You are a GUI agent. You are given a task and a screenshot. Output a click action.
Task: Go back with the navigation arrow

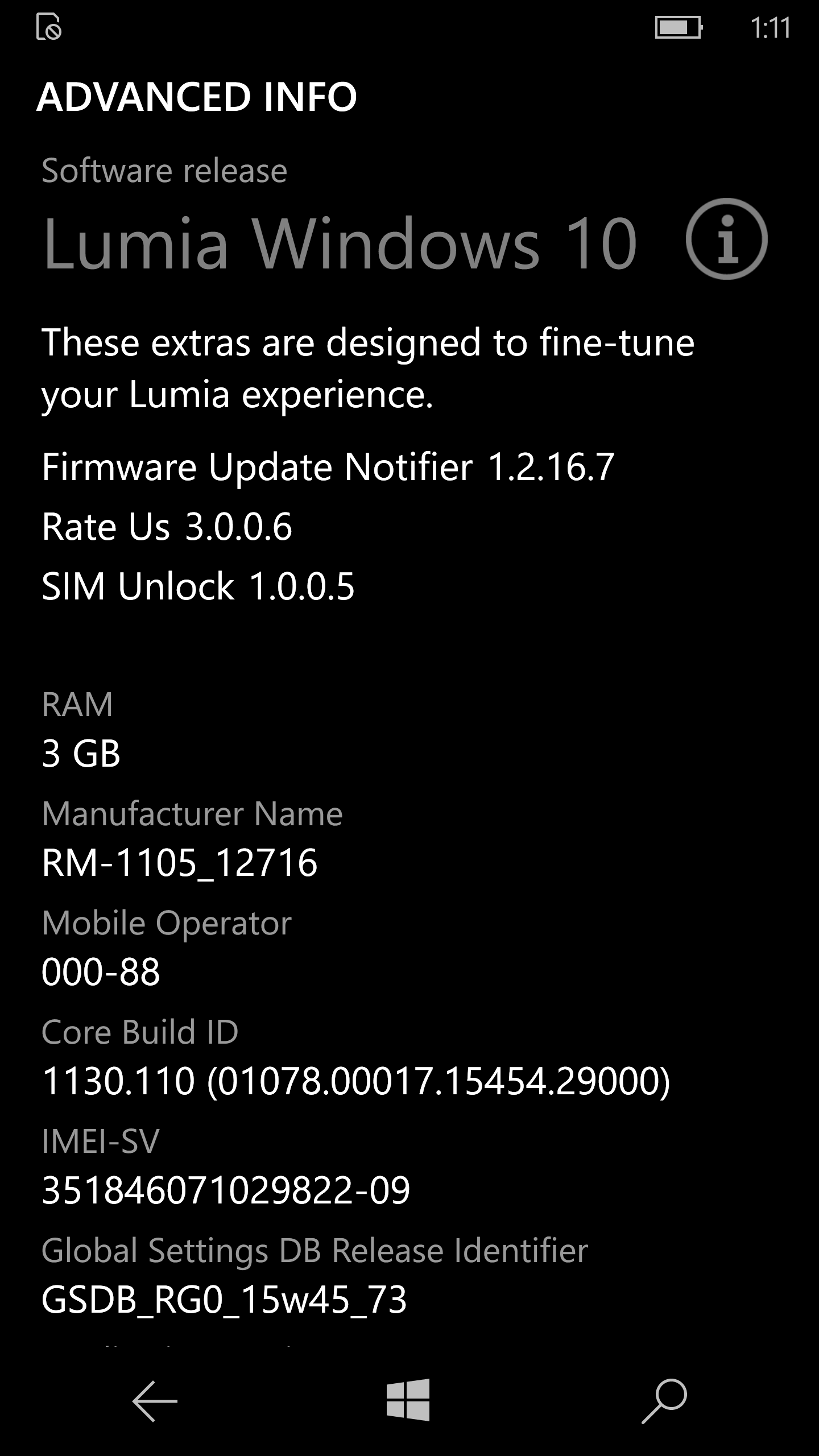155,1401
